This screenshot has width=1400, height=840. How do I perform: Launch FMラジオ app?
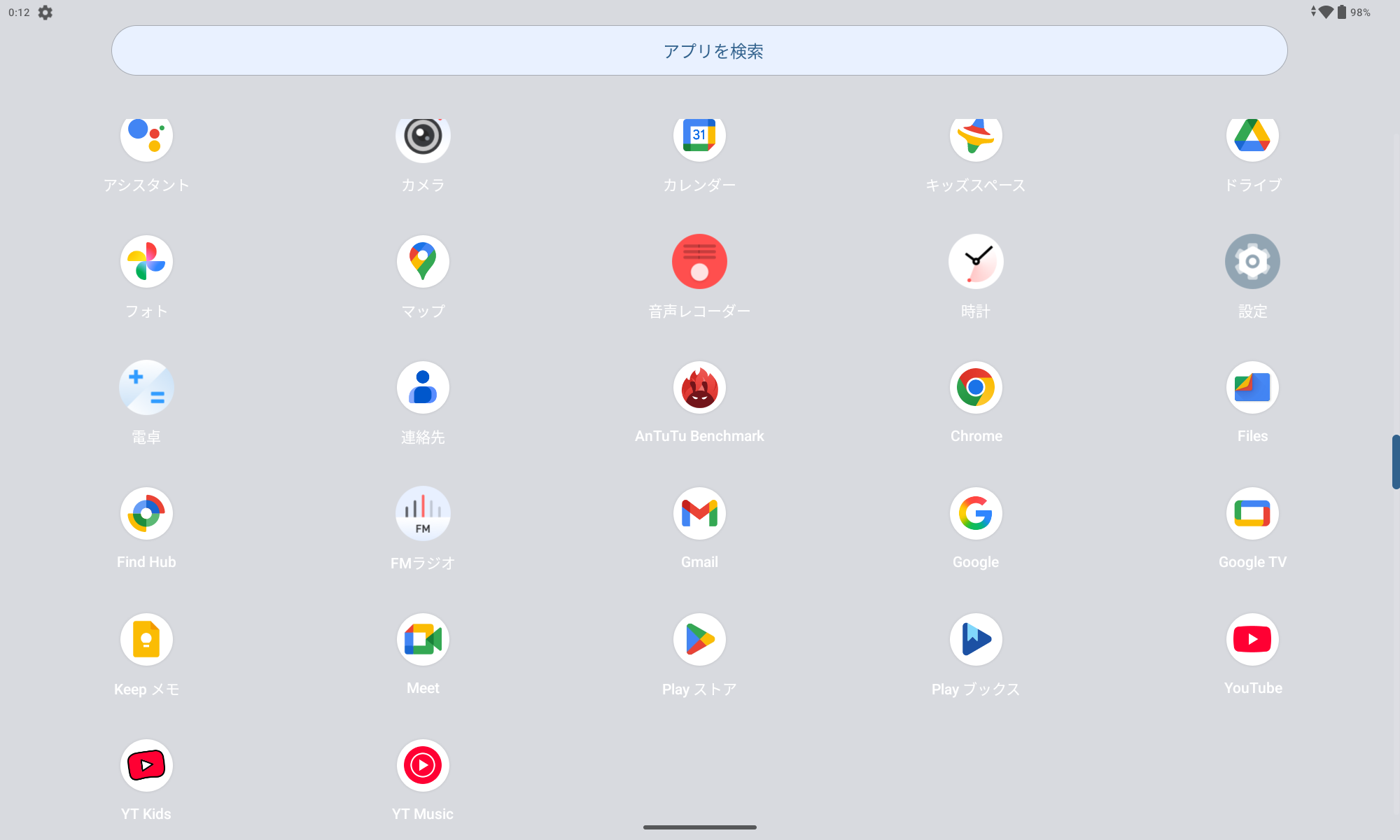tap(423, 513)
